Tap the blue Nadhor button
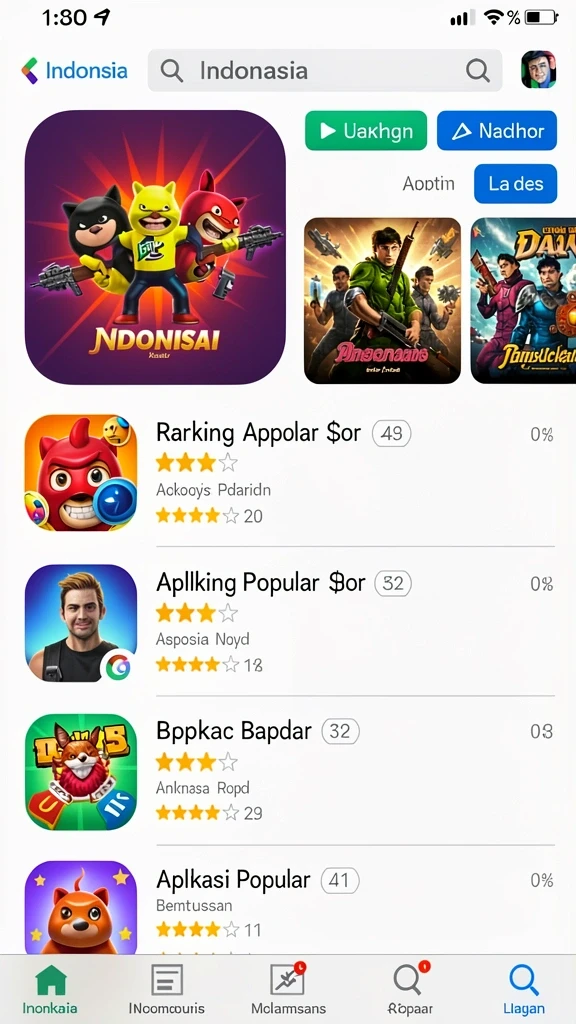This screenshot has height=1024, width=576. coord(497,131)
